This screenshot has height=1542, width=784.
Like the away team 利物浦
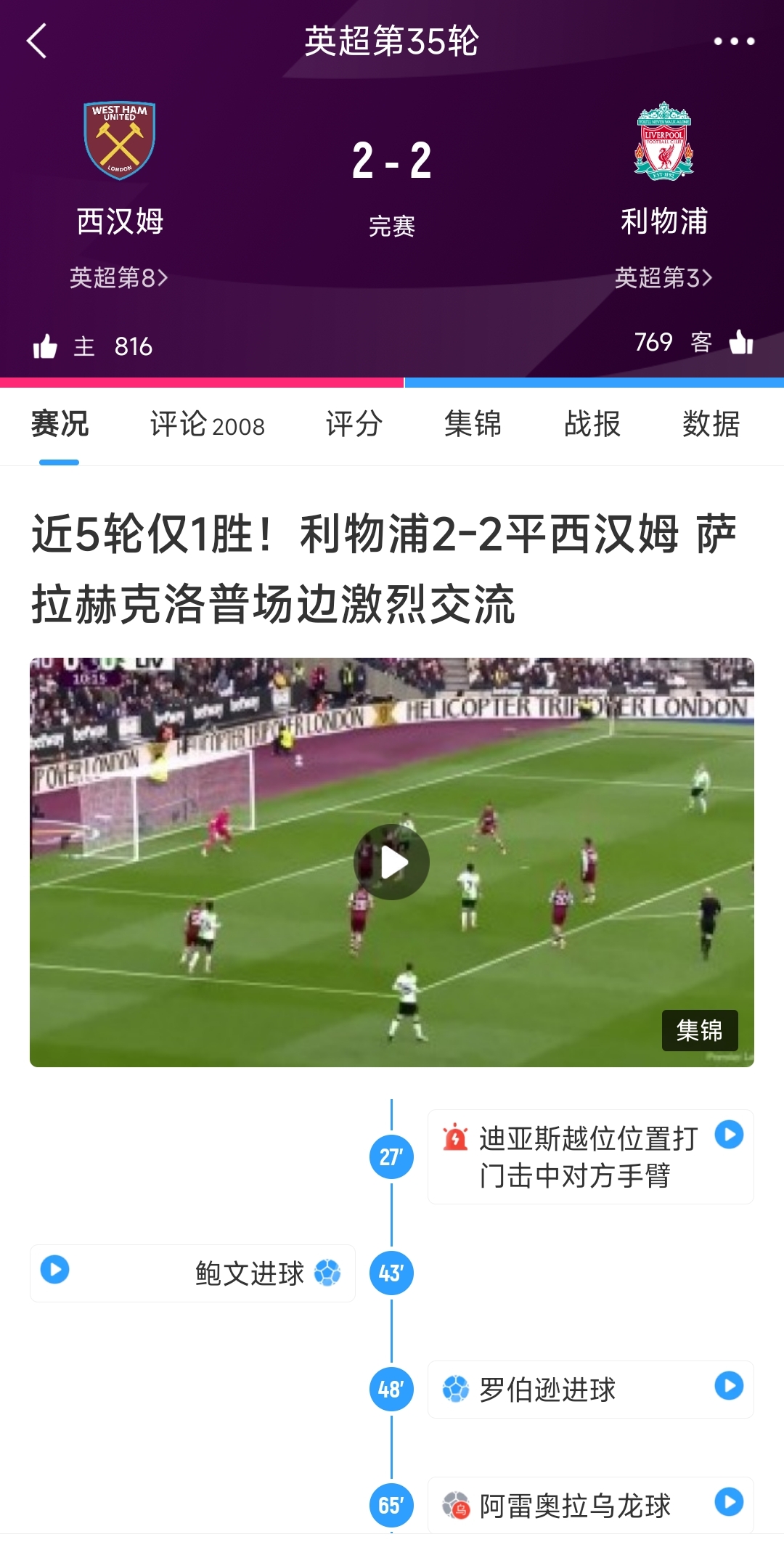pyautogui.click(x=741, y=342)
